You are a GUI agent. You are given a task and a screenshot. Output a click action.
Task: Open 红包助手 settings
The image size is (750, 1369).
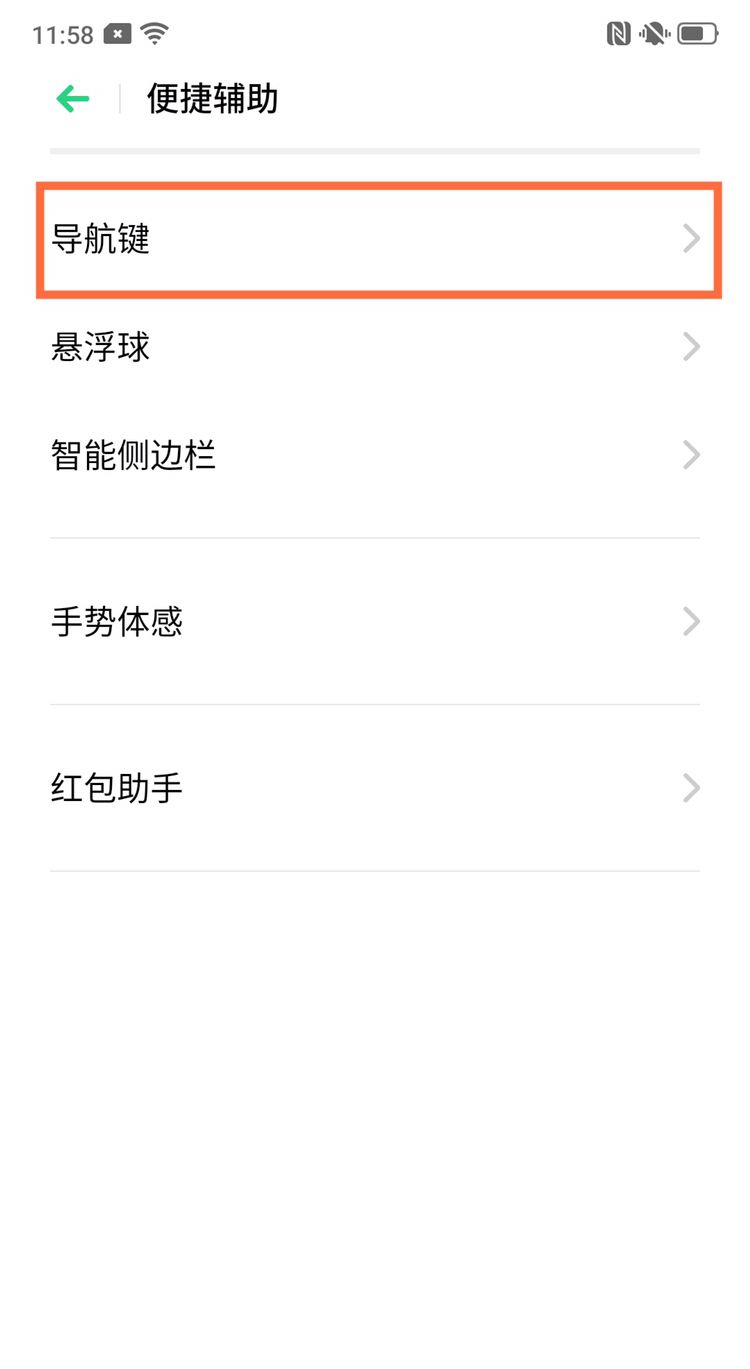coord(375,788)
